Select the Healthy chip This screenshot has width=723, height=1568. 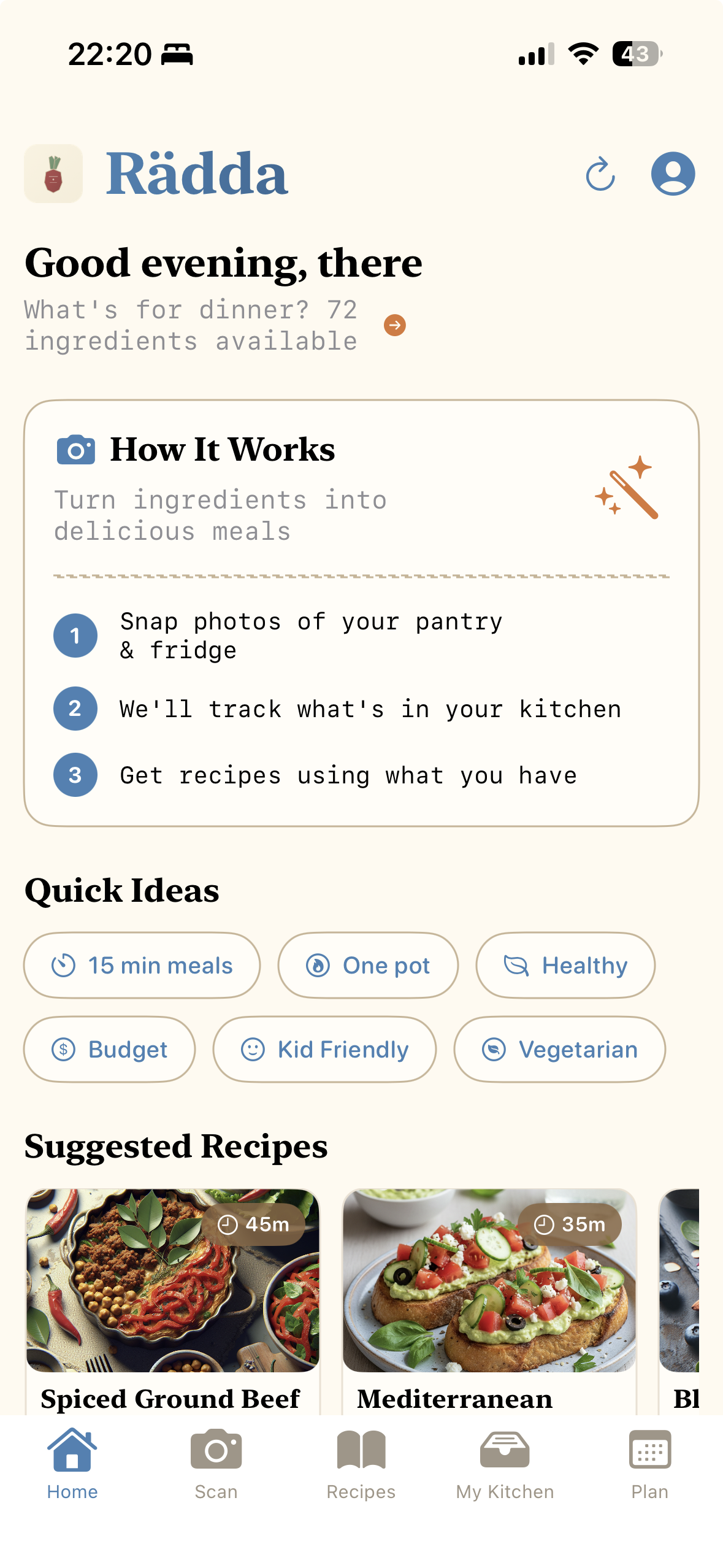coord(565,966)
